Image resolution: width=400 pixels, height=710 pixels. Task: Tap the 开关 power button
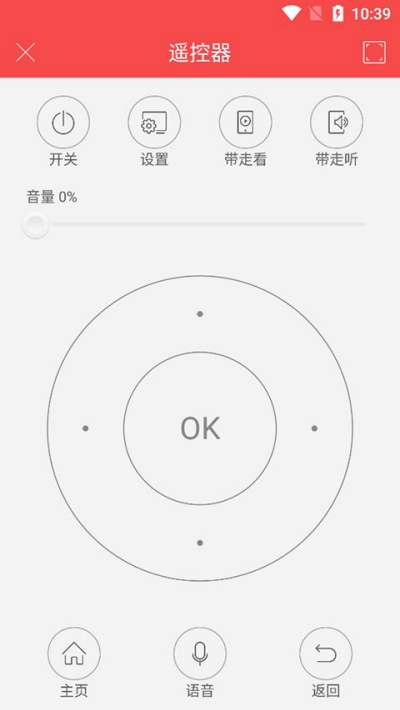[63, 122]
